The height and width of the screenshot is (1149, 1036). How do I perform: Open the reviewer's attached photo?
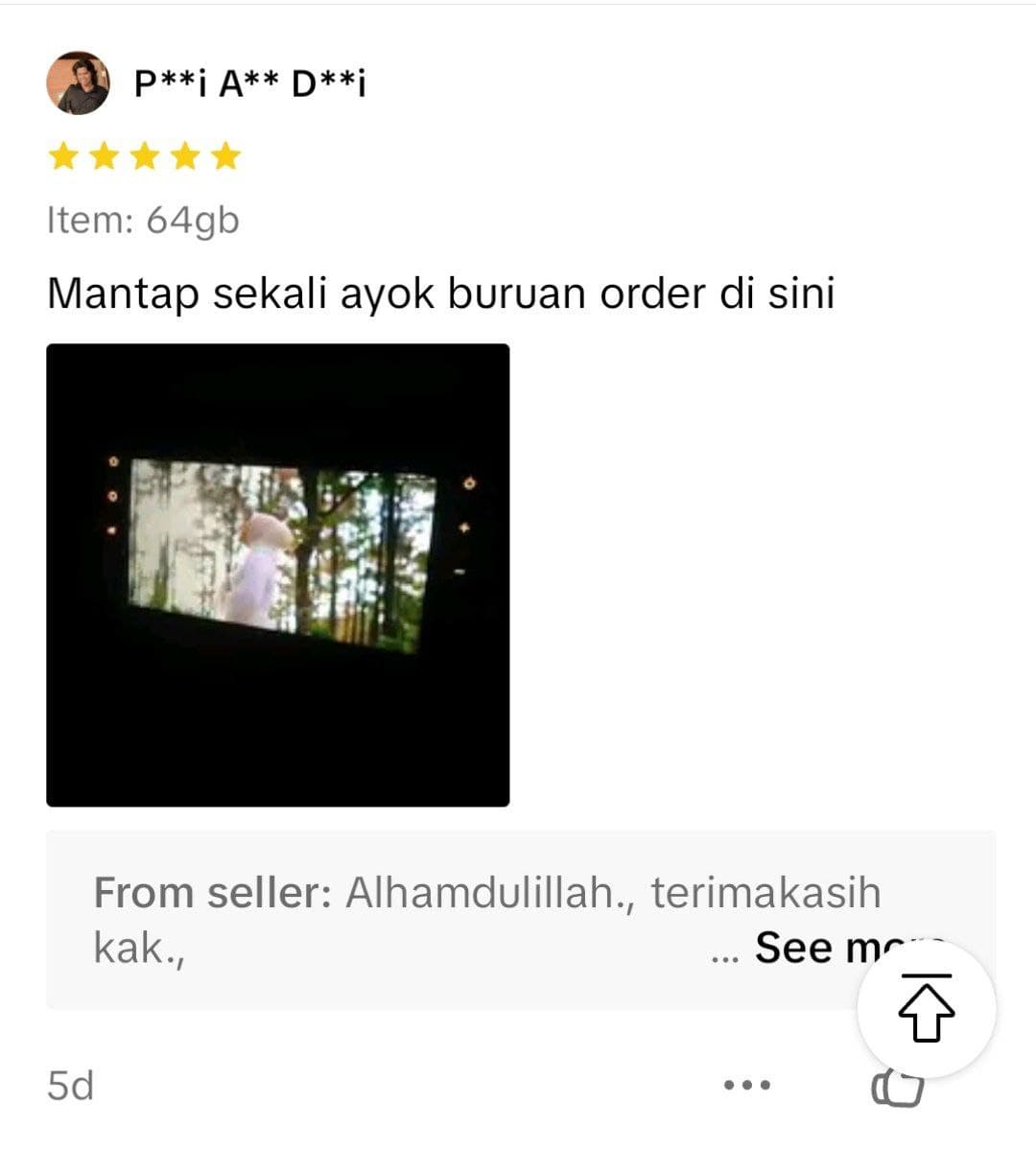(277, 574)
